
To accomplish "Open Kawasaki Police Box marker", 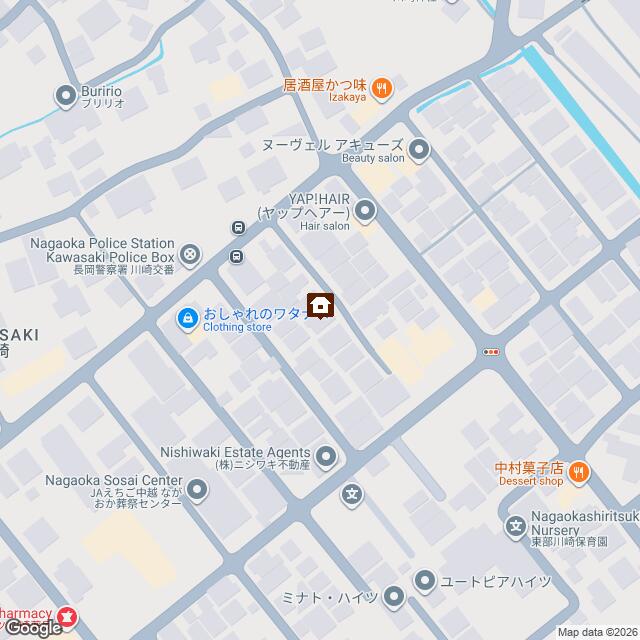I will pyautogui.click(x=190, y=256).
